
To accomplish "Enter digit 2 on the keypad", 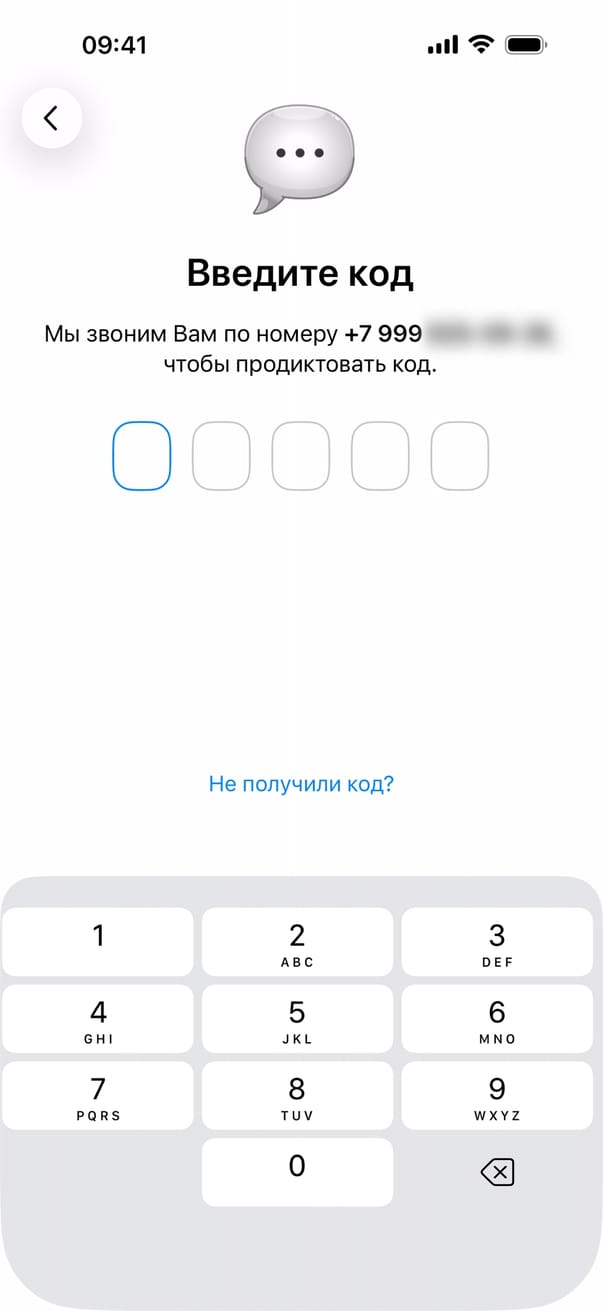I will (x=297, y=941).
